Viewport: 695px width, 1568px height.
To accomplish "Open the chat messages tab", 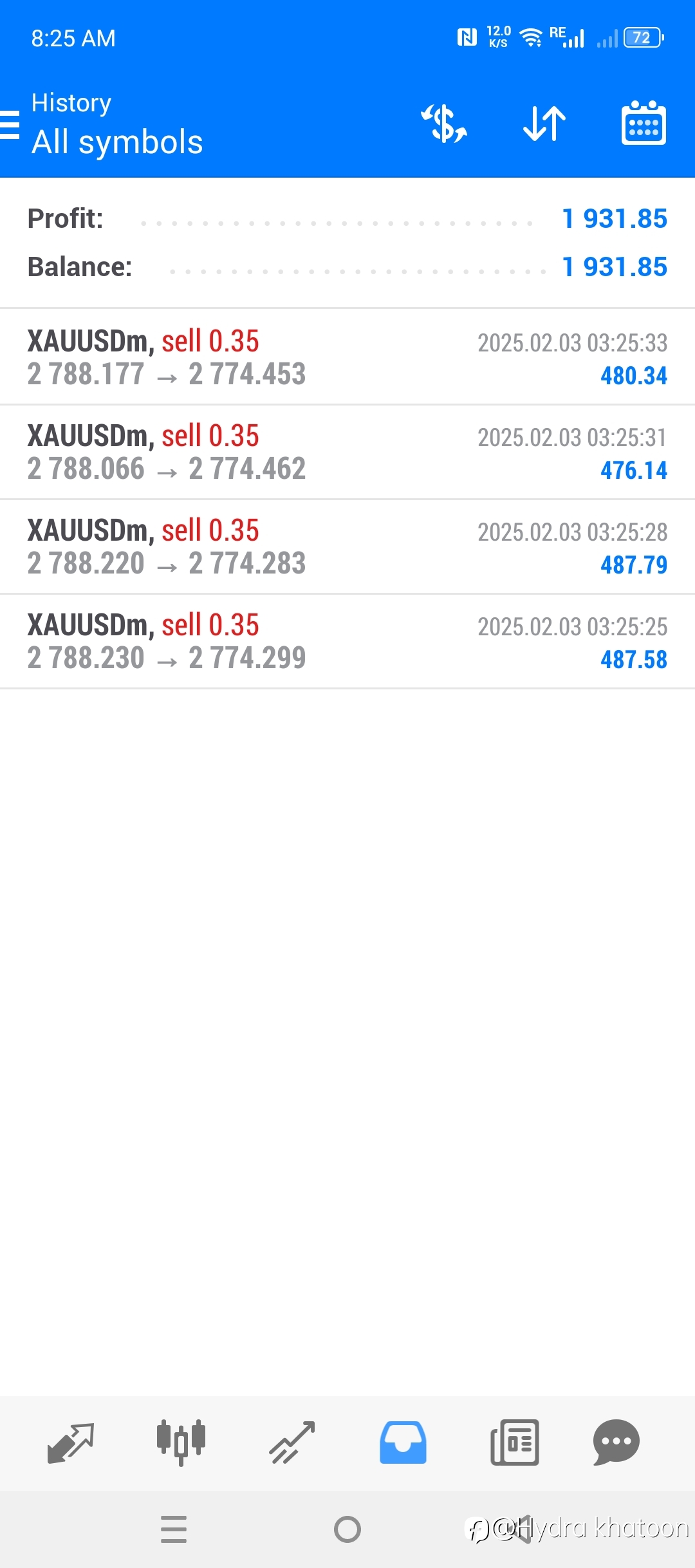I will [616, 1442].
